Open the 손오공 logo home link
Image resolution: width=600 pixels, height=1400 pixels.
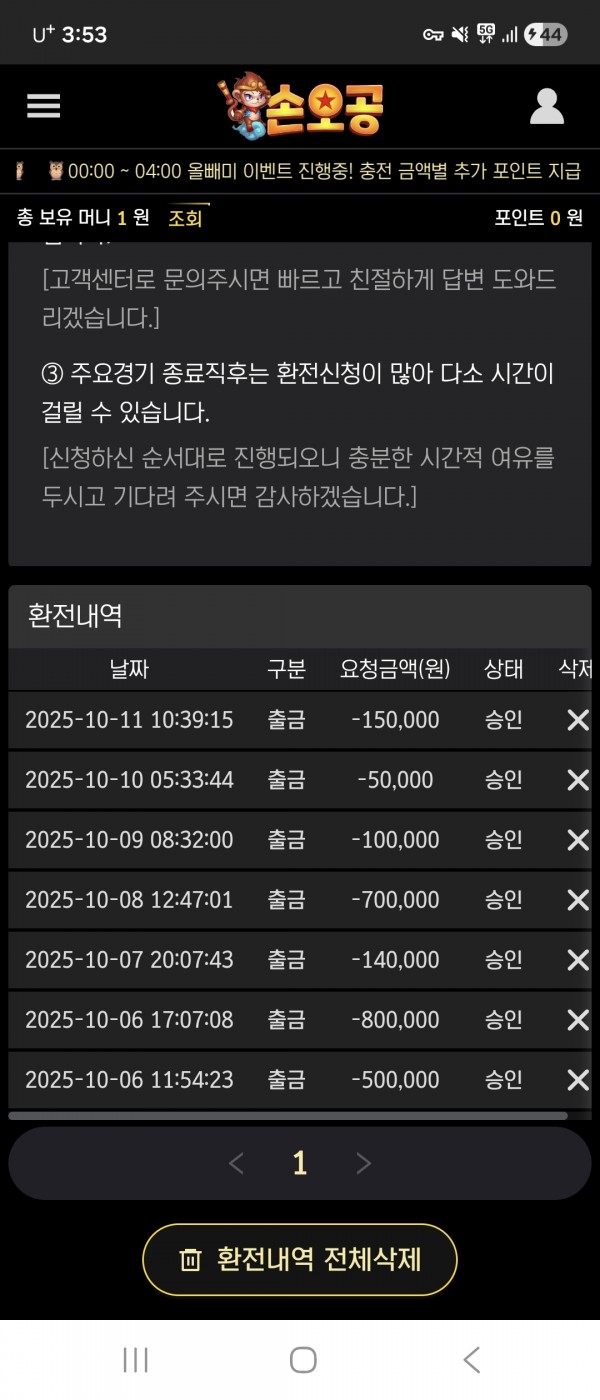coord(300,106)
